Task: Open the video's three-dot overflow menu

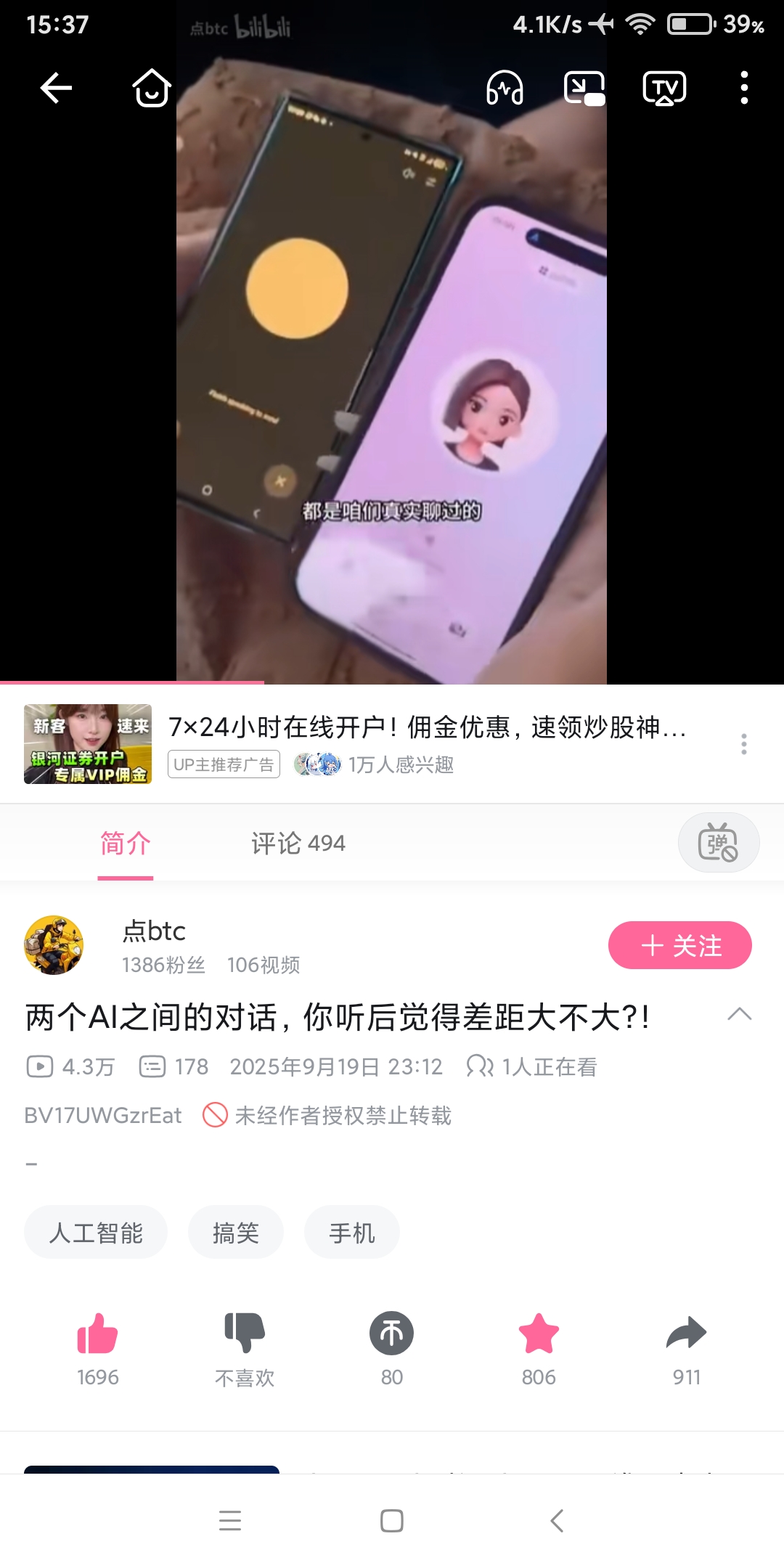Action: point(744,89)
